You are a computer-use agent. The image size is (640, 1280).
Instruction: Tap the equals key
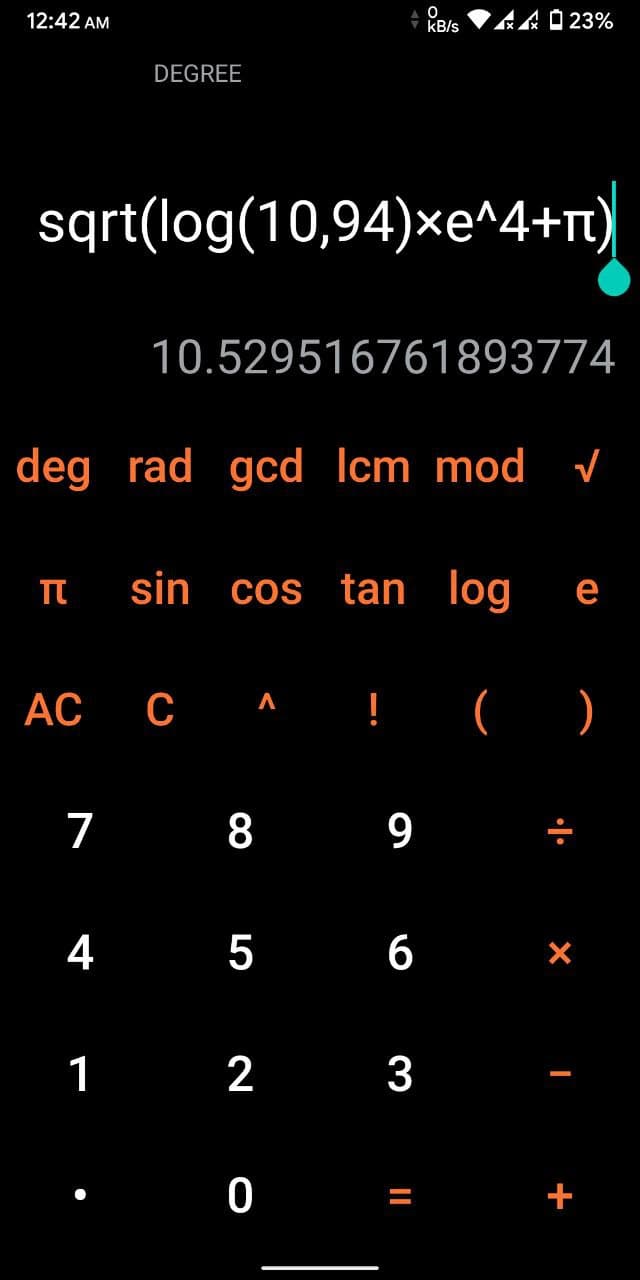click(x=400, y=1195)
